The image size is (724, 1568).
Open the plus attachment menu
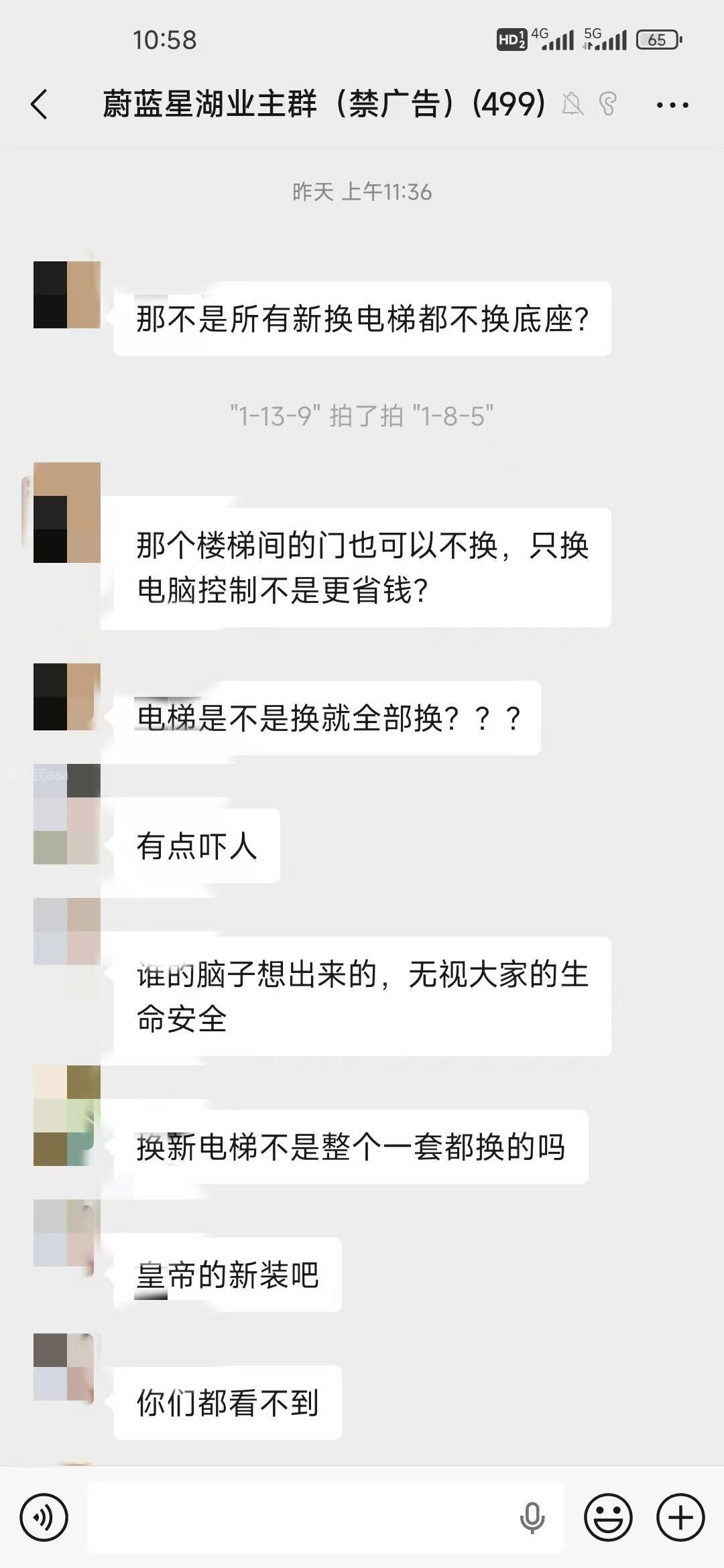(680, 1517)
